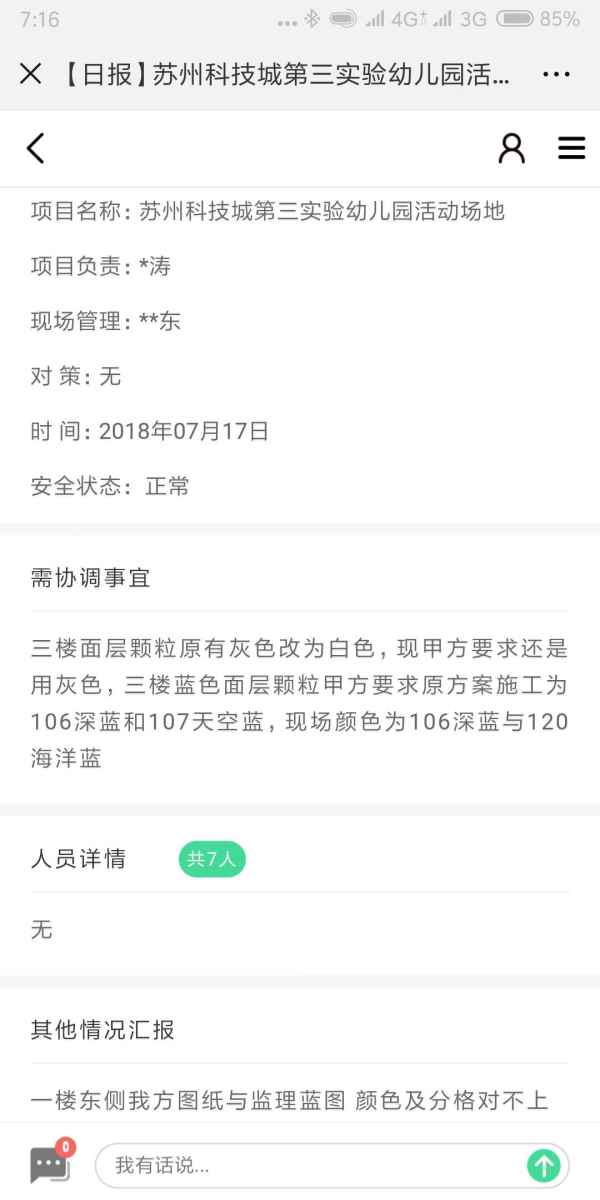This screenshot has width=600, height=1200.
Task: Open the user profile icon
Action: coord(511,148)
